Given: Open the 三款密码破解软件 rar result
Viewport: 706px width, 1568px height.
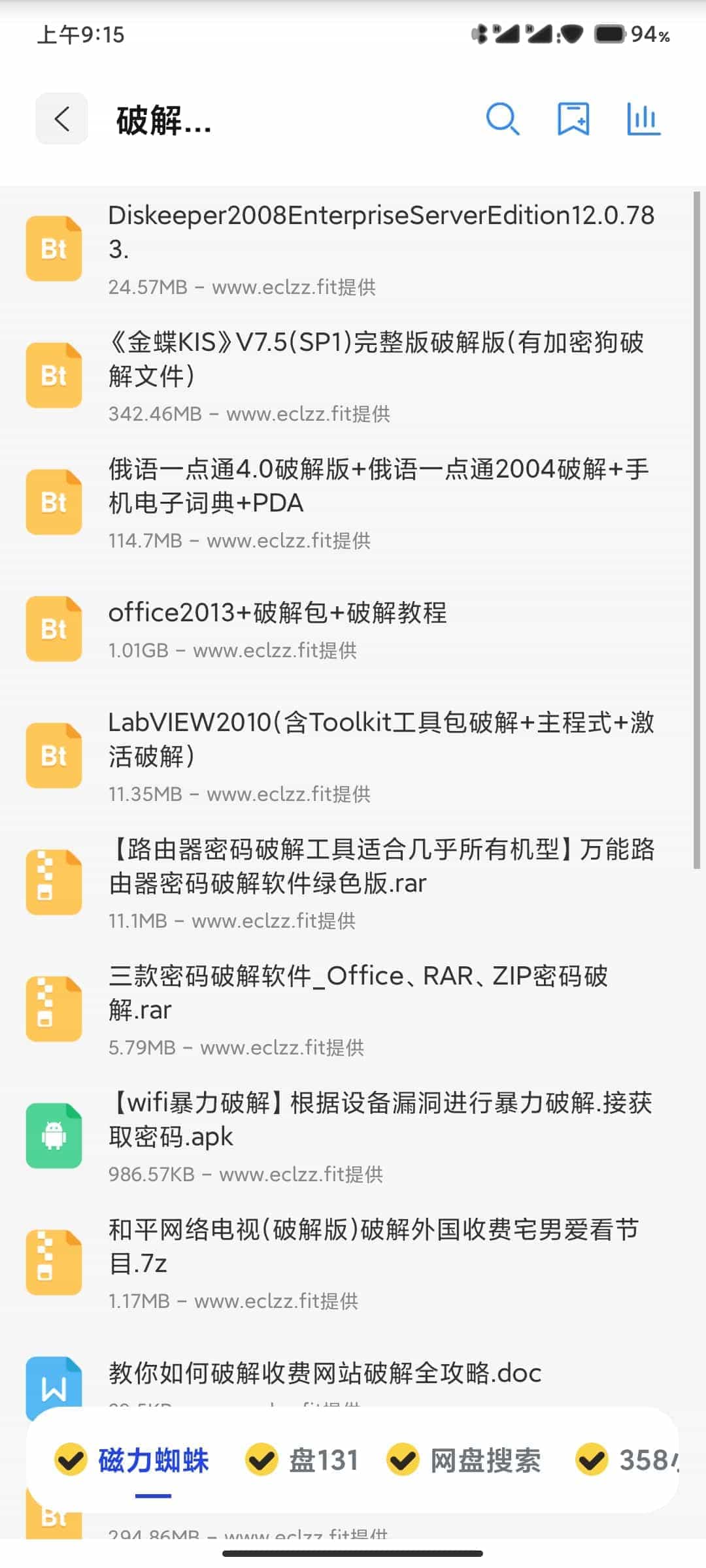Looking at the screenshot, I should point(346,1010).
